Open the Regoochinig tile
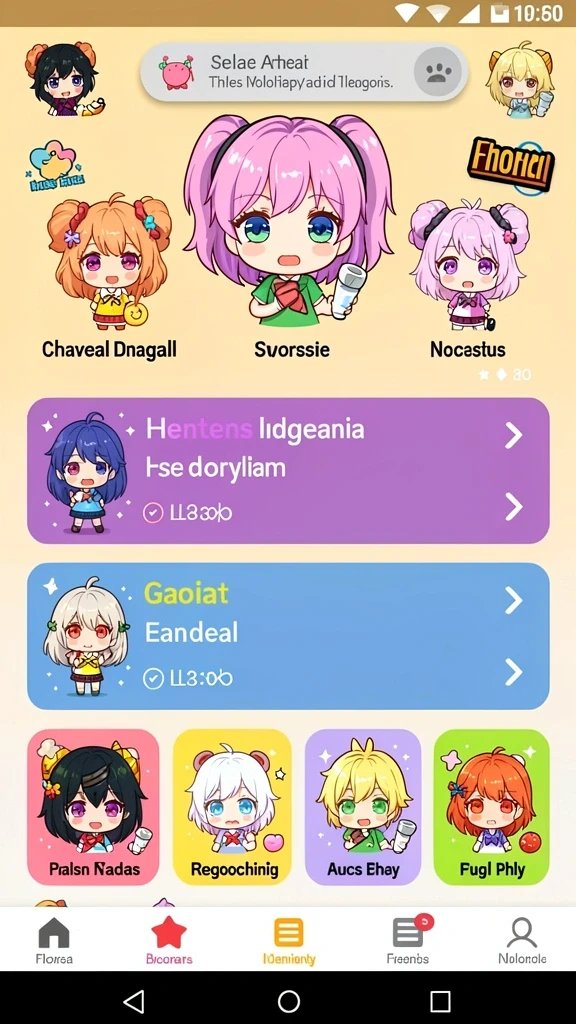 232,807
